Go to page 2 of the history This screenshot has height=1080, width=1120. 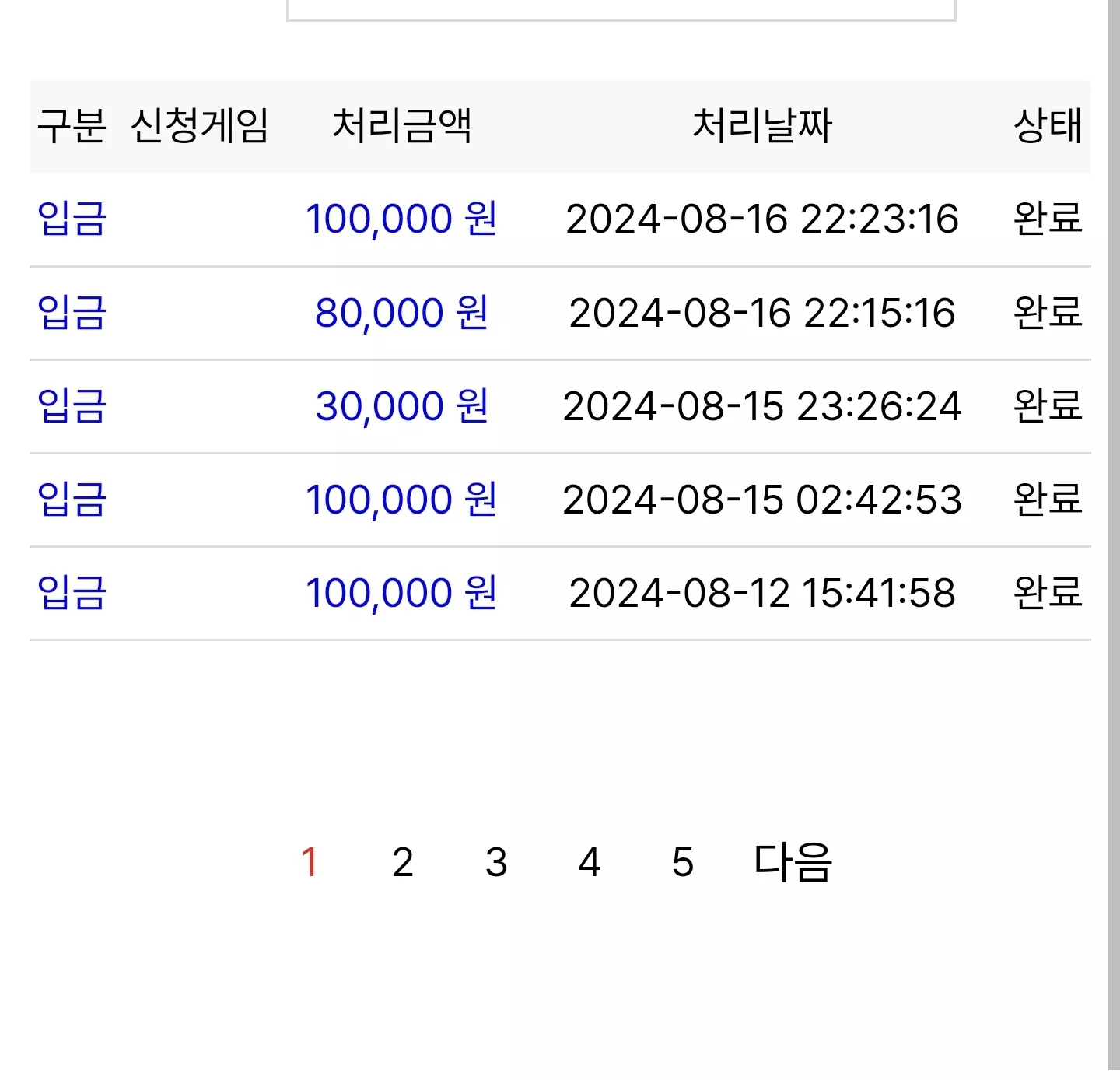(x=403, y=862)
